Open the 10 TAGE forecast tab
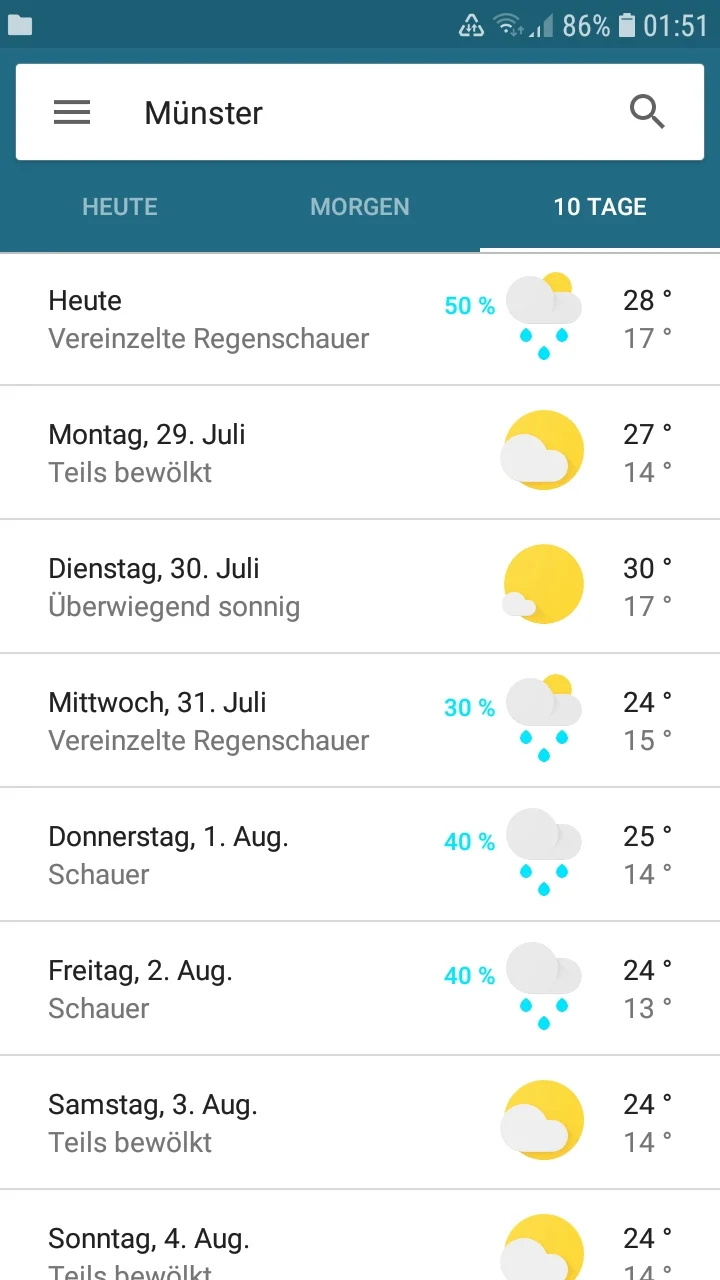This screenshot has width=720, height=1280. [599, 207]
